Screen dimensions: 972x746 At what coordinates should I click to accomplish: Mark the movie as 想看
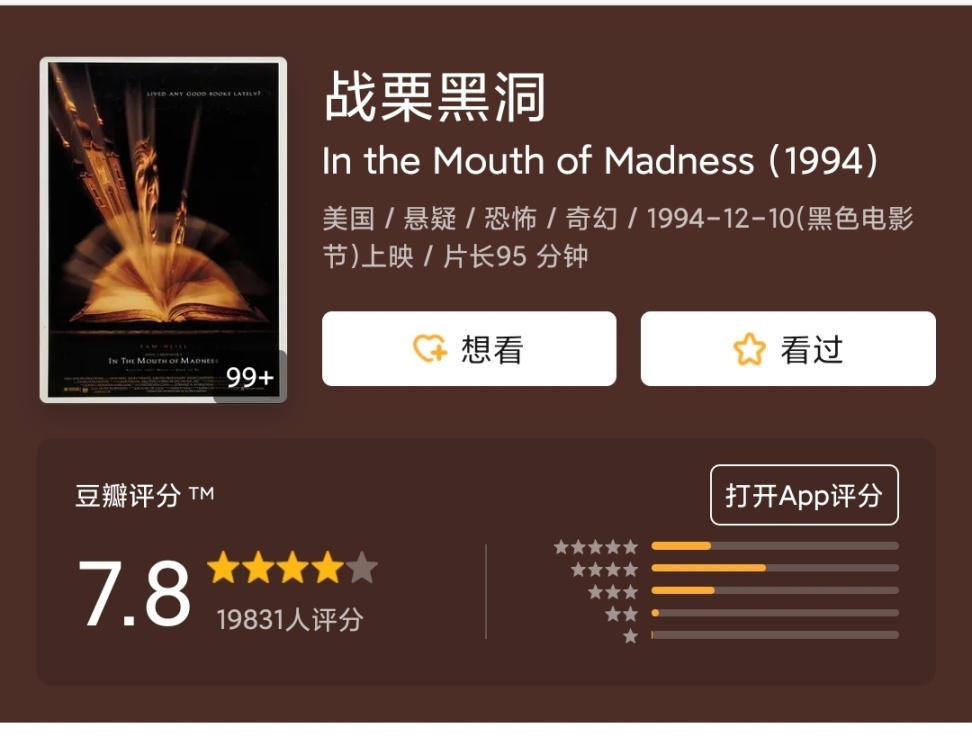(469, 349)
